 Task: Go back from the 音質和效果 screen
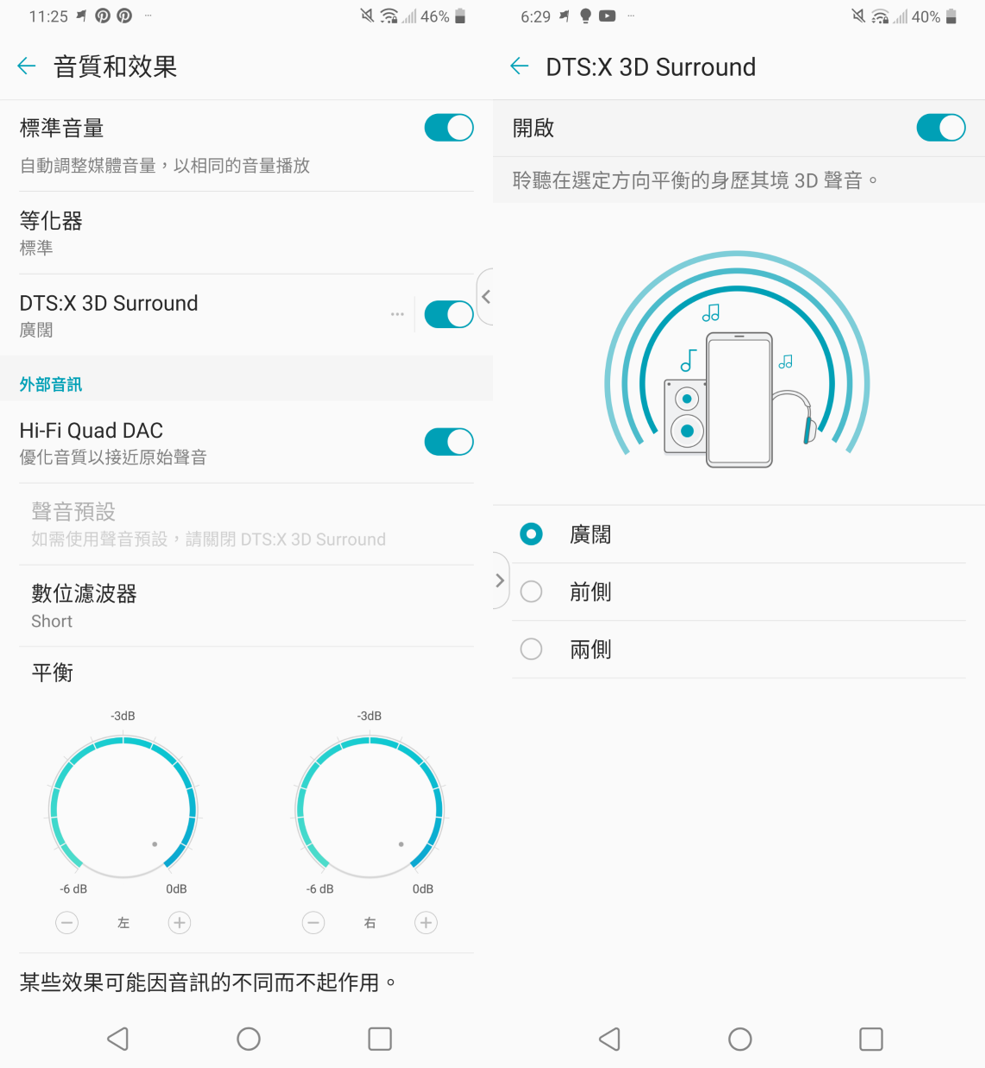27,67
